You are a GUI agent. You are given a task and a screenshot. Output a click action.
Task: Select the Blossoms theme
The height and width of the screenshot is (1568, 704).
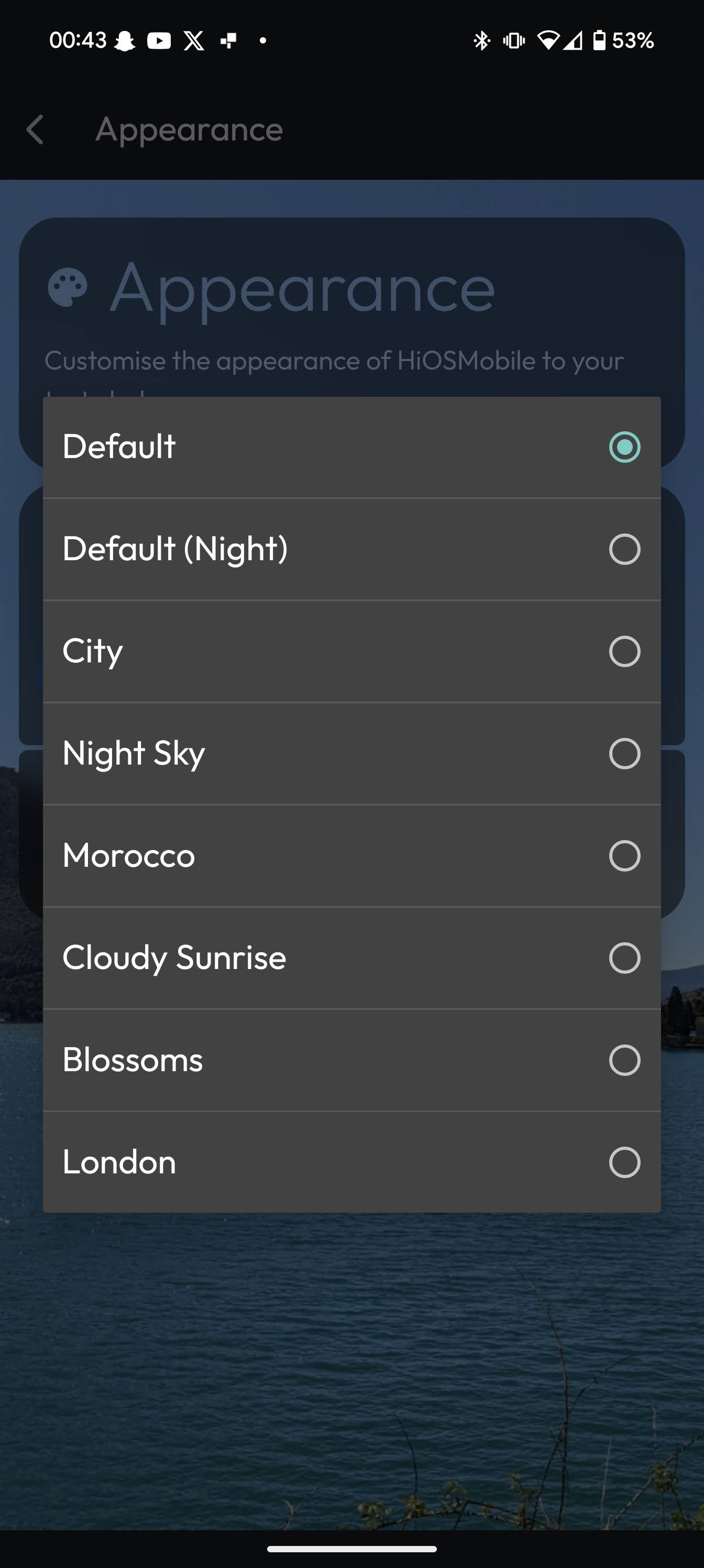pos(351,1060)
